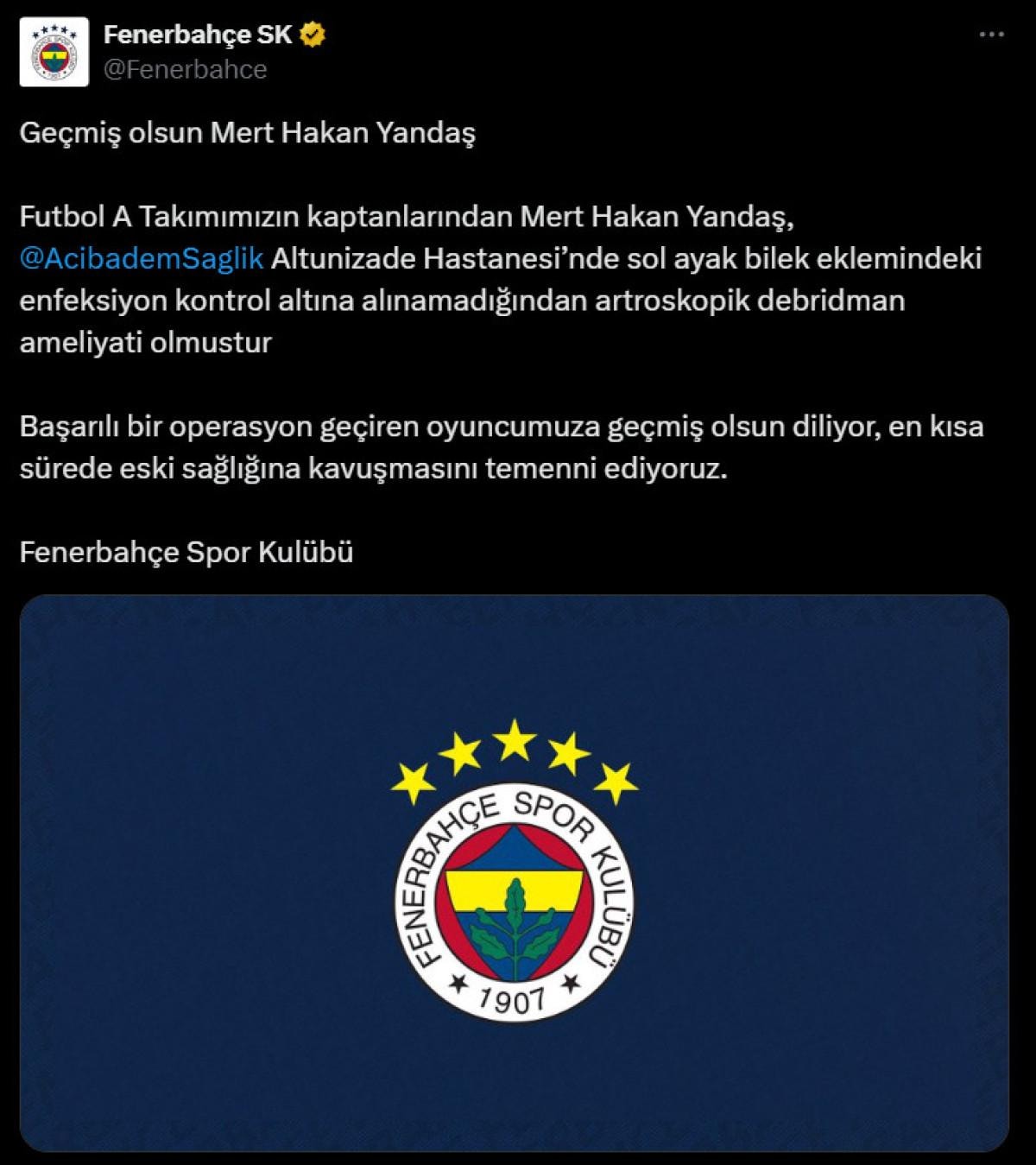Open the @AcibademSaglik mention link

tap(142, 258)
